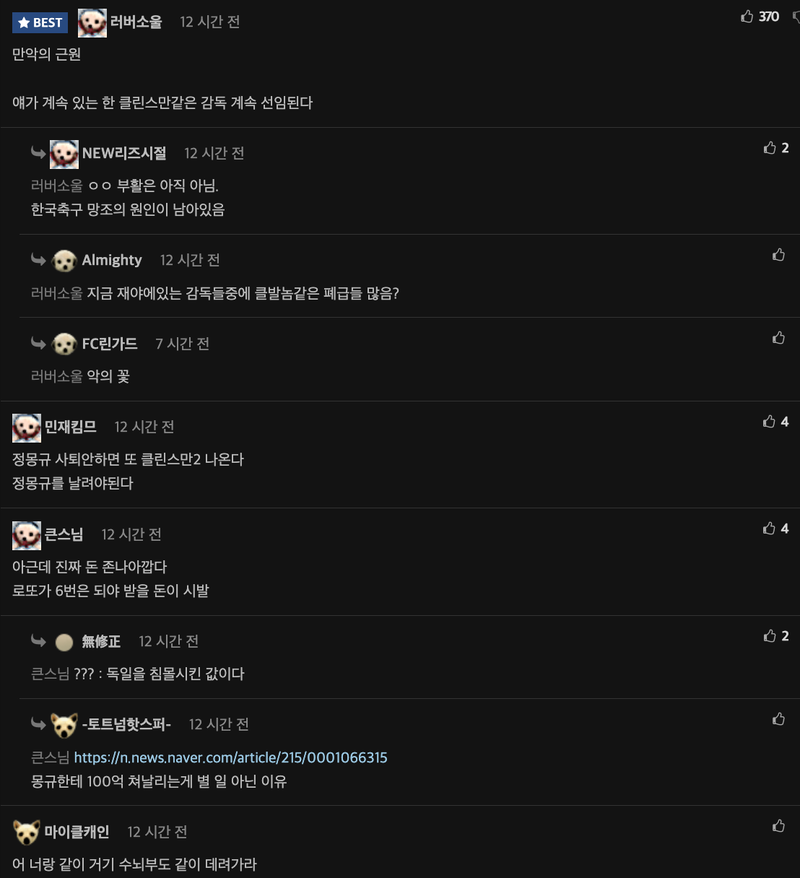Like 無修正's reply

point(770,636)
